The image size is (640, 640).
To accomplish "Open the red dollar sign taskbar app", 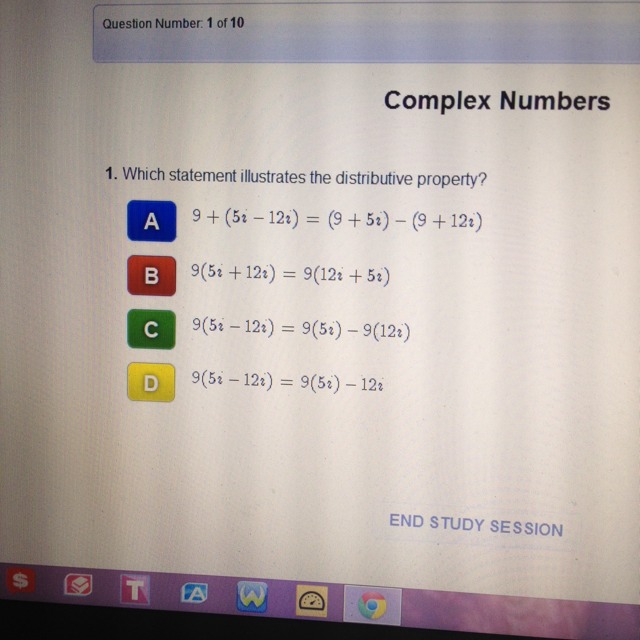I will point(20,580).
